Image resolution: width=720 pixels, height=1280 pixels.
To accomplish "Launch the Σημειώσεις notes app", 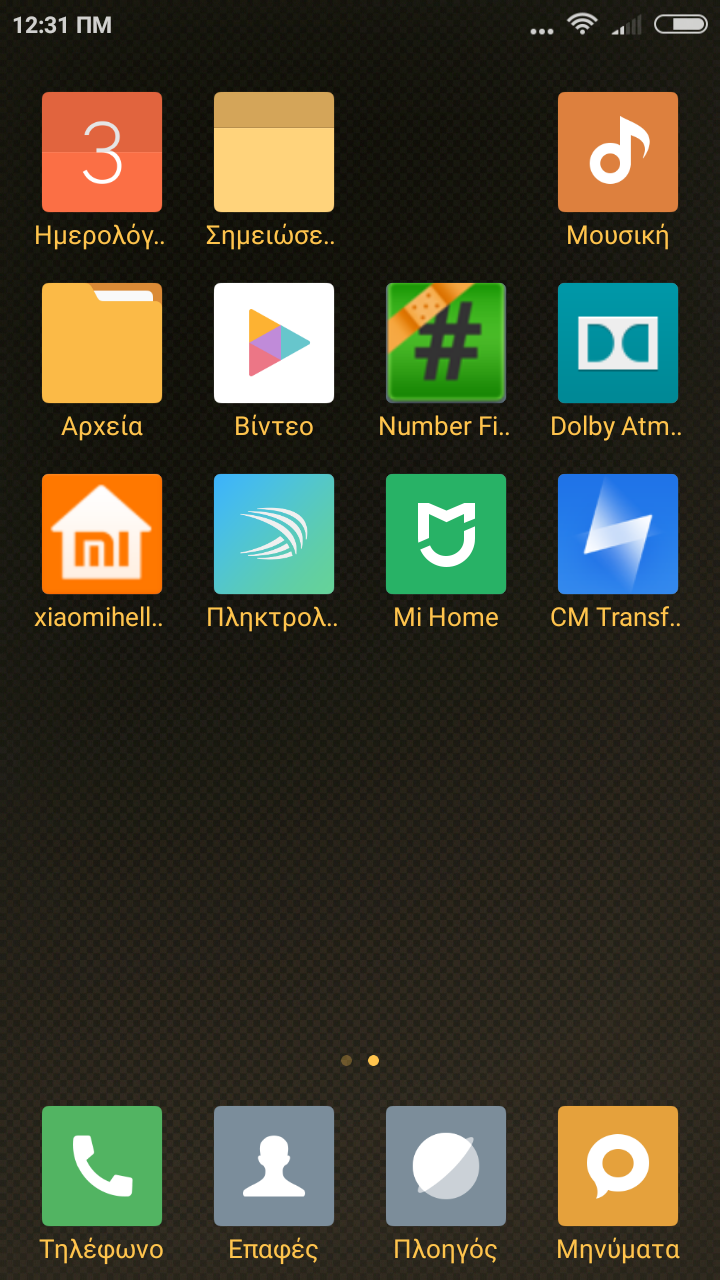I will pyautogui.click(x=273, y=152).
